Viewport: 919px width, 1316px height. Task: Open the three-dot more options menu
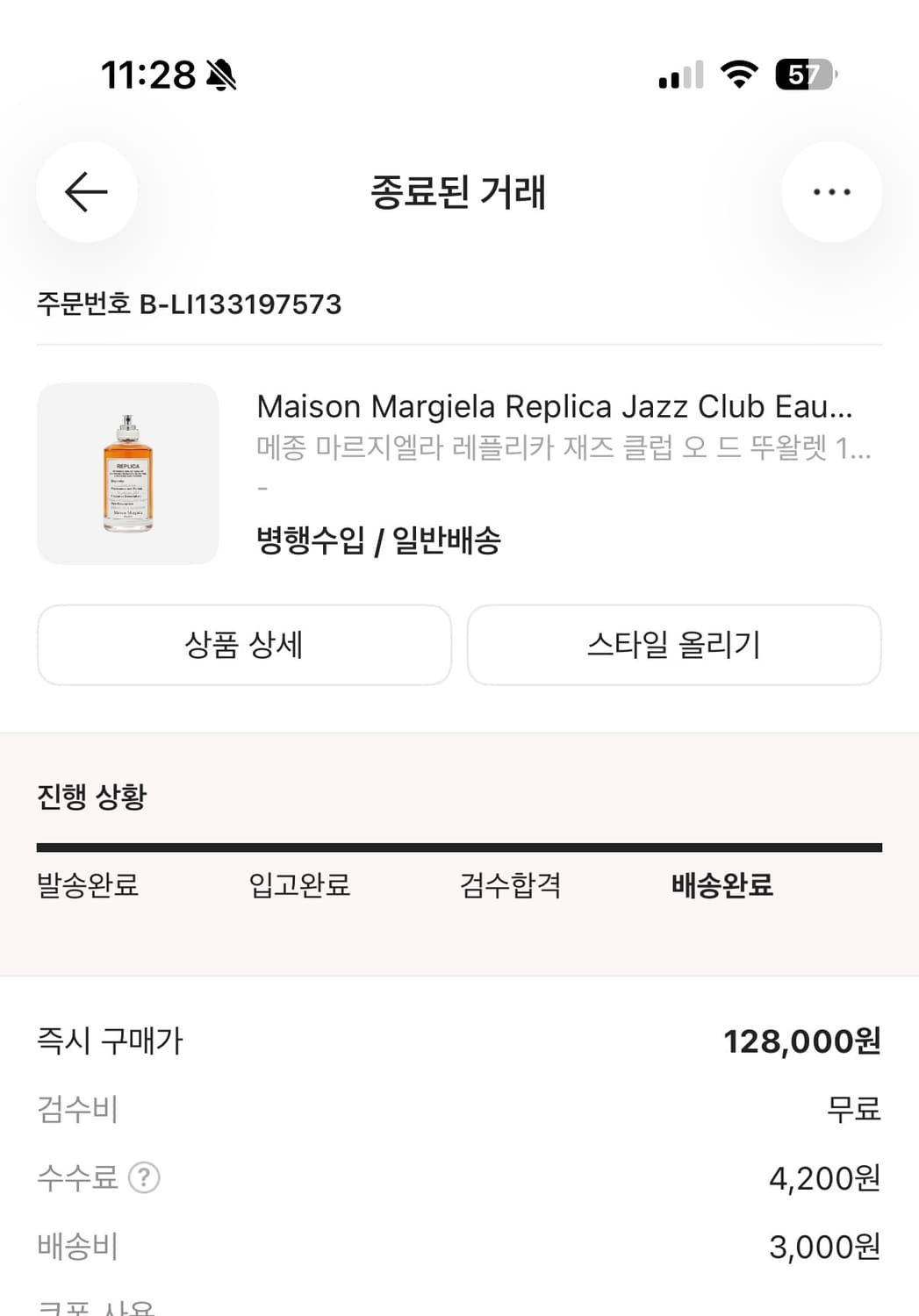click(830, 191)
